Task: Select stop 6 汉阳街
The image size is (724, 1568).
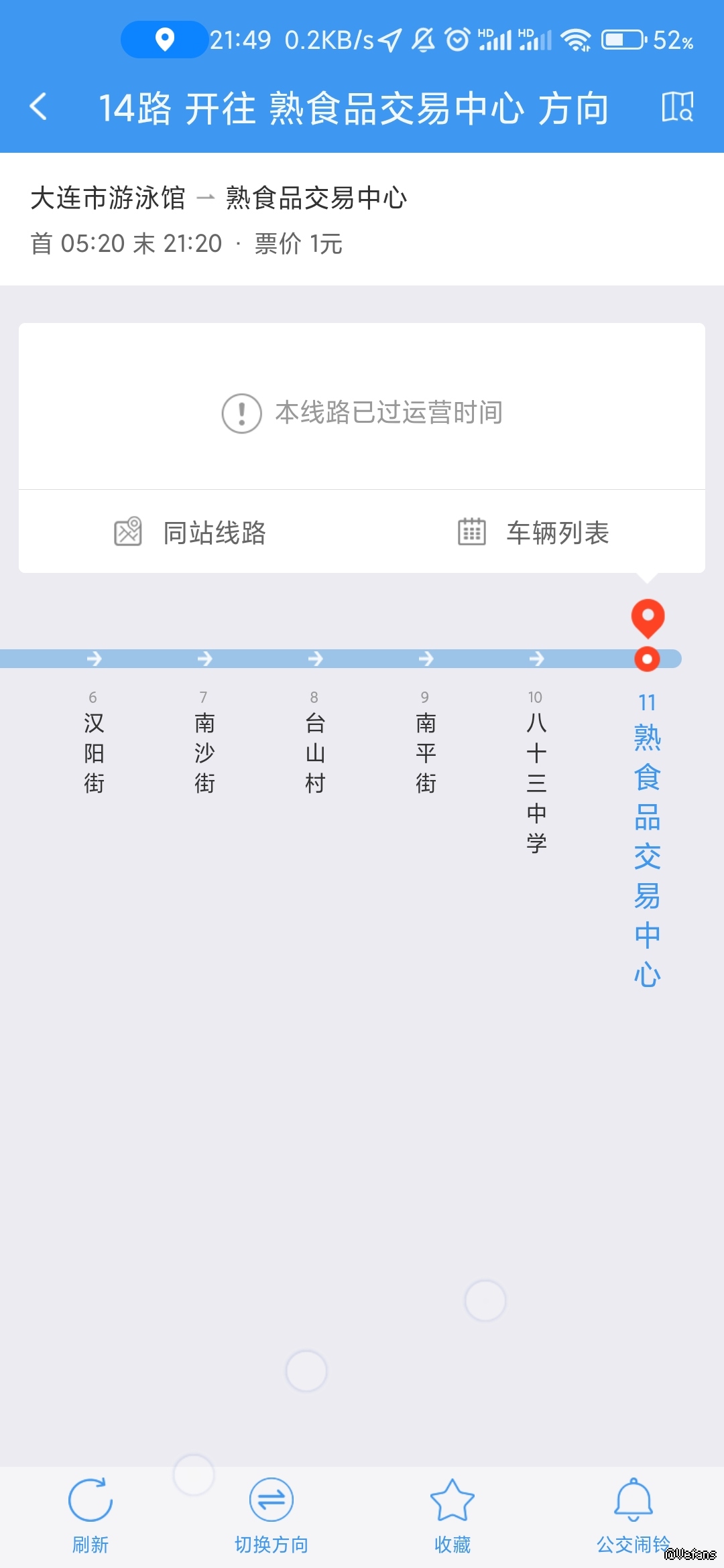Action: coord(94,744)
